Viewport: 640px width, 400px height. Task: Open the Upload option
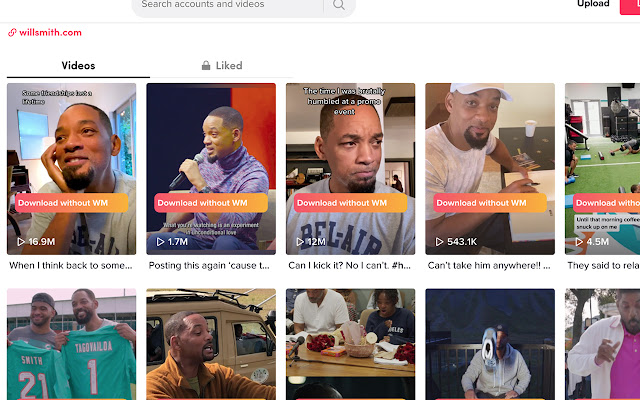click(593, 5)
